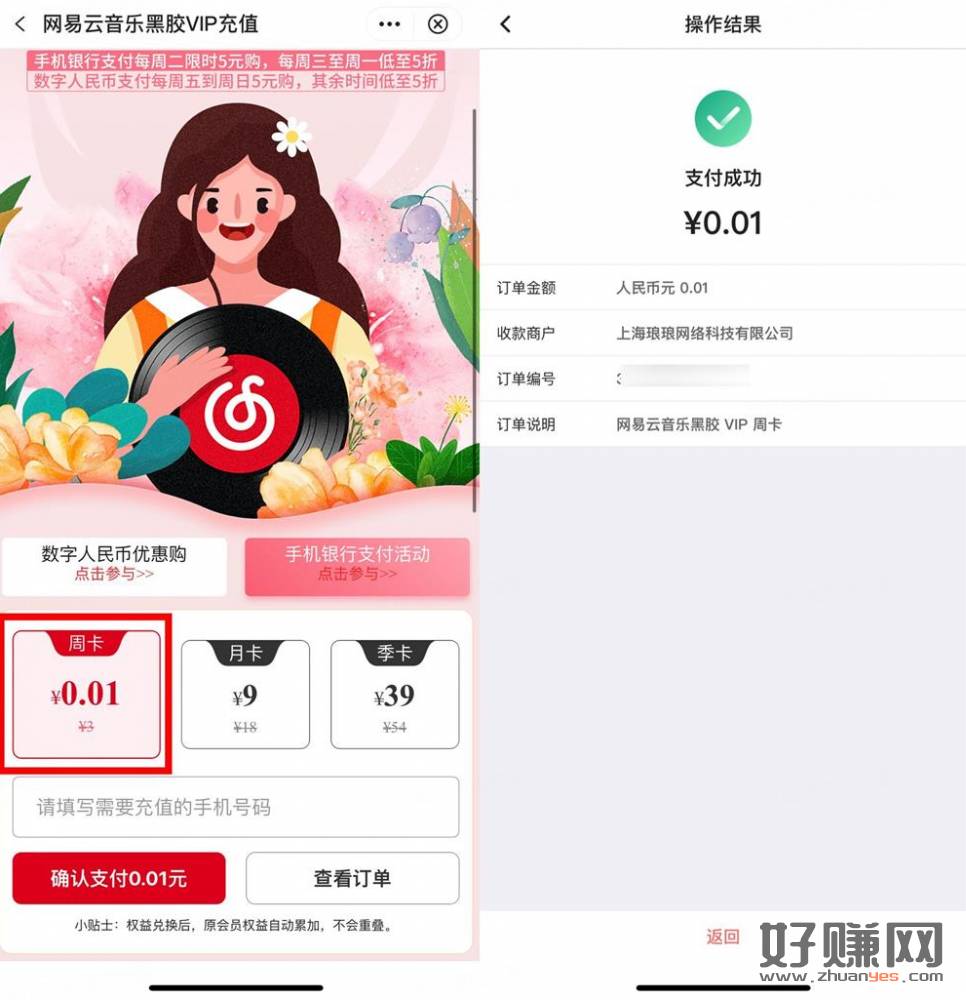Pick the 季卡 ¥39 option
The width and height of the screenshot is (966, 1000).
[395, 693]
